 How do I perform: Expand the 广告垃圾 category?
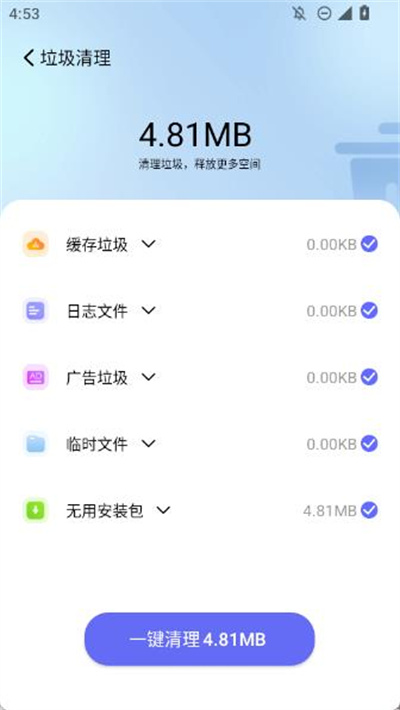(149, 377)
